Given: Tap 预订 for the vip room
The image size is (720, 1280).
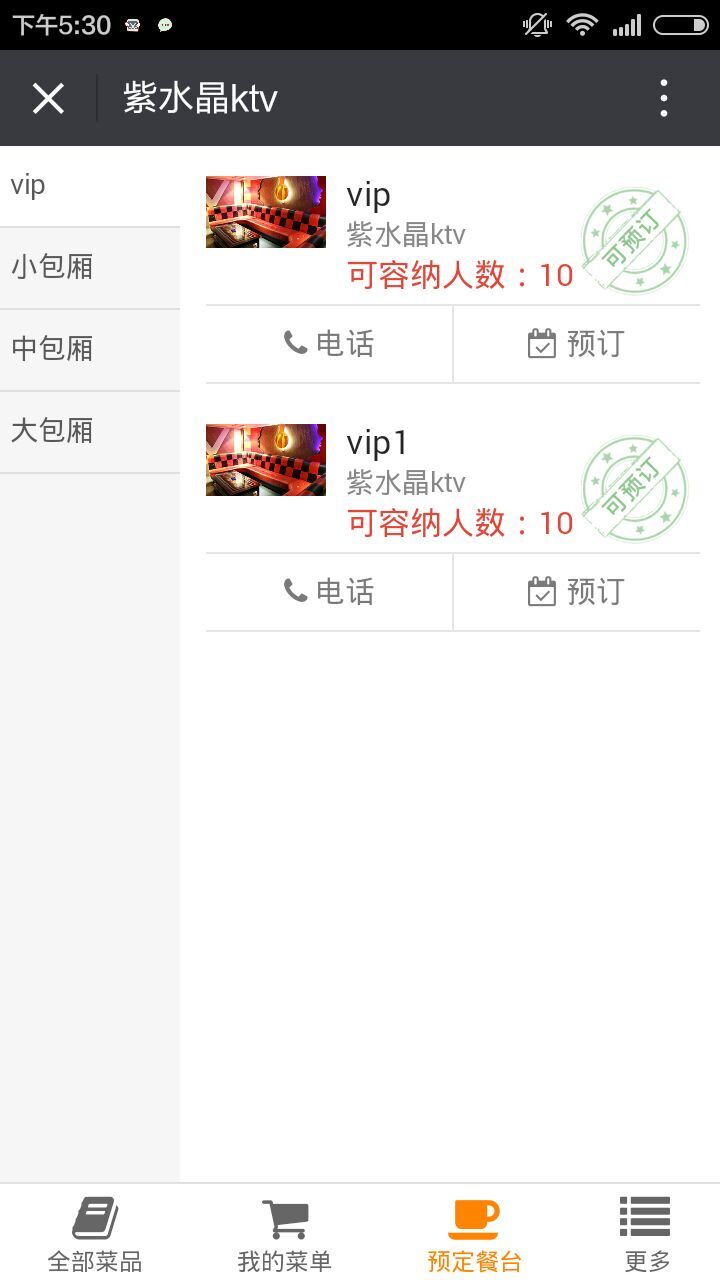Looking at the screenshot, I should click(576, 344).
